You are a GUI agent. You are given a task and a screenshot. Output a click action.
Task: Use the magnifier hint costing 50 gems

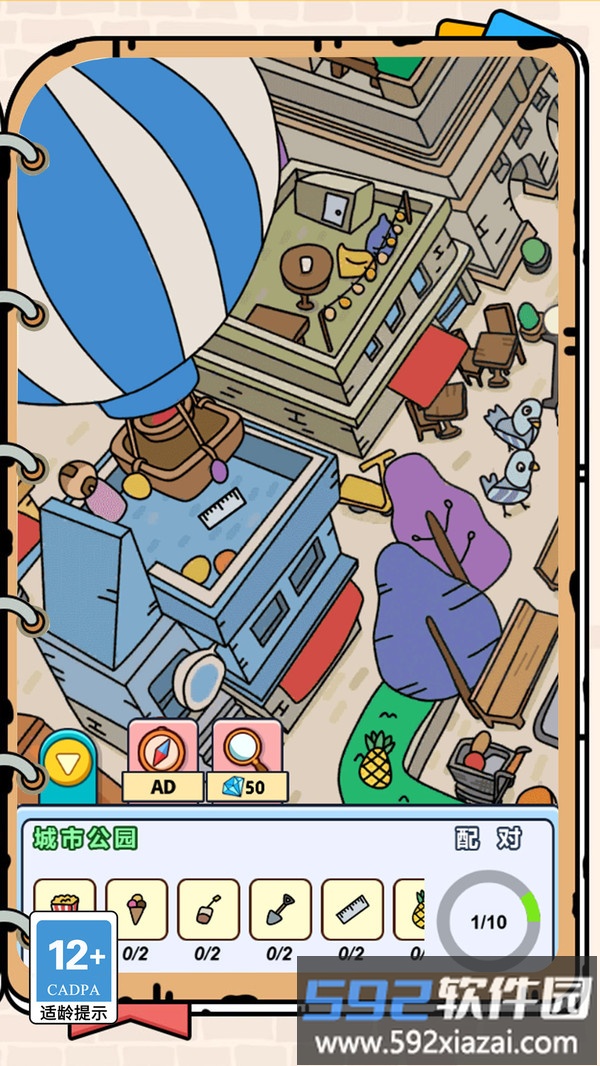(247, 760)
